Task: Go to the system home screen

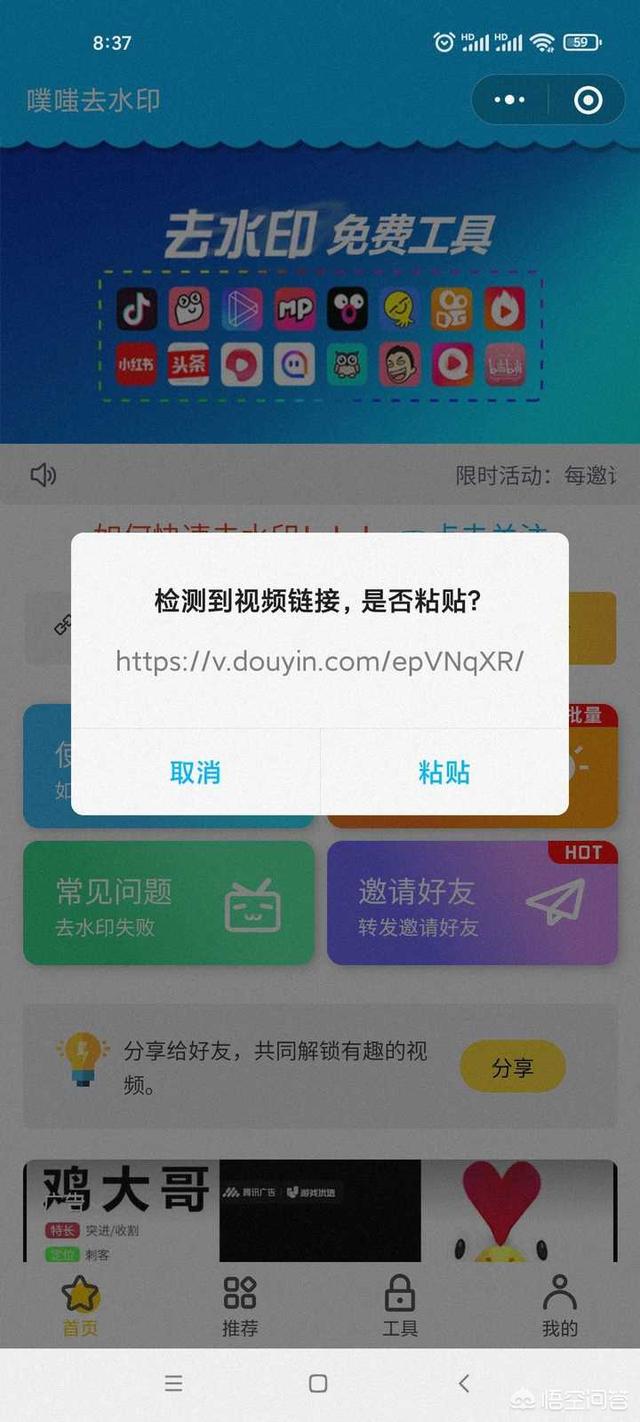Action: click(x=318, y=1383)
